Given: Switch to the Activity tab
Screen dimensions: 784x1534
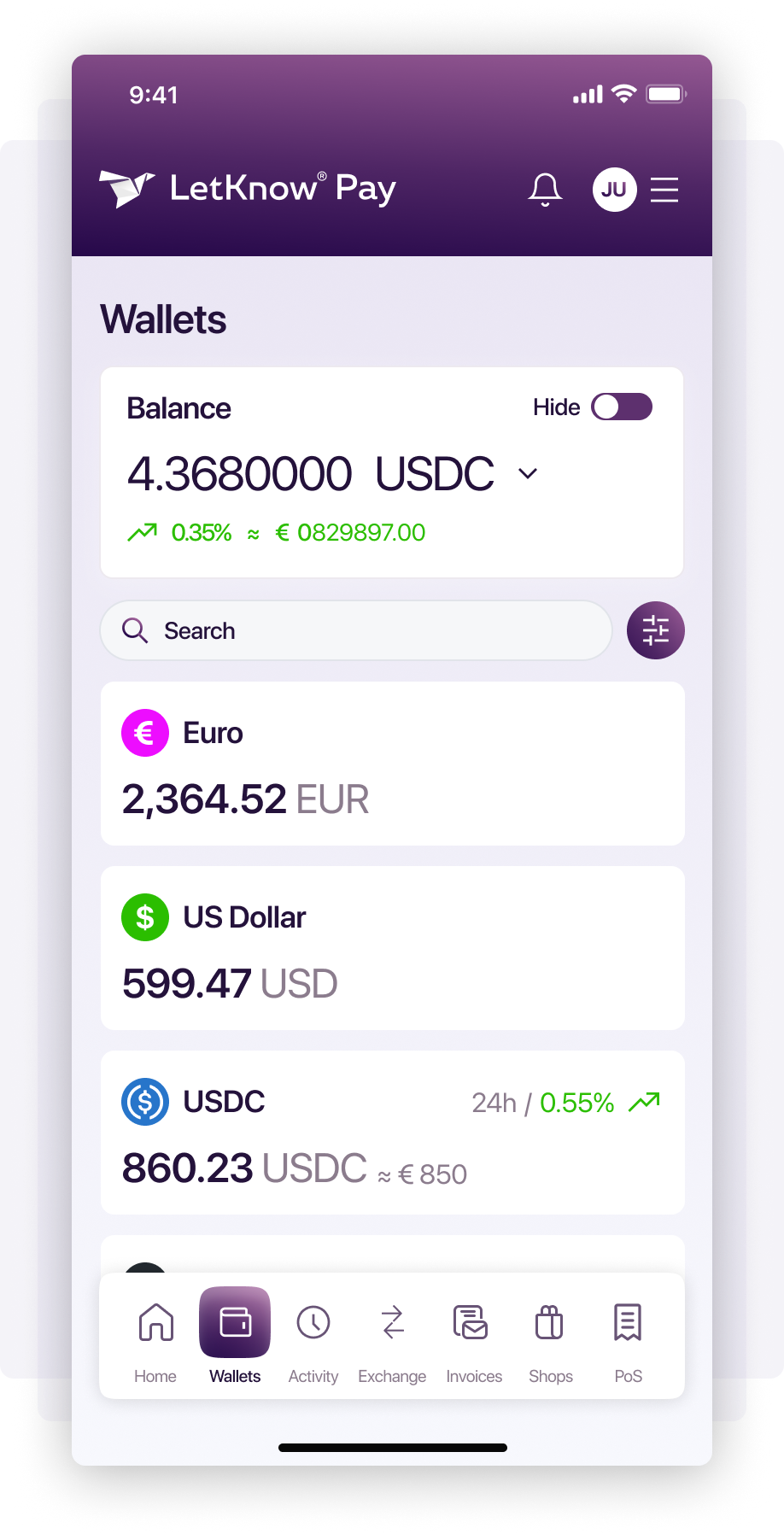Looking at the screenshot, I should click(x=313, y=1337).
